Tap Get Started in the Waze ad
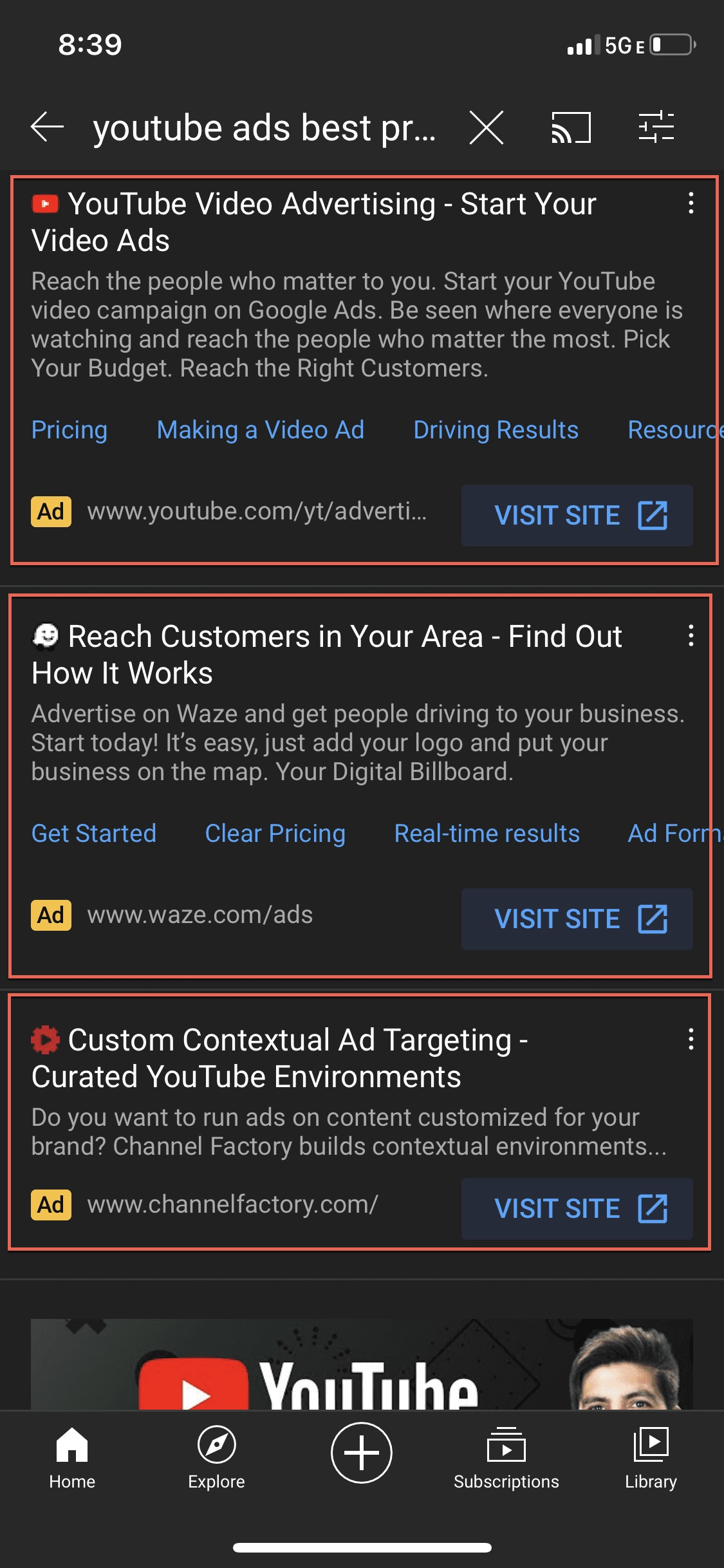This screenshot has height=1568, width=724. 94,834
